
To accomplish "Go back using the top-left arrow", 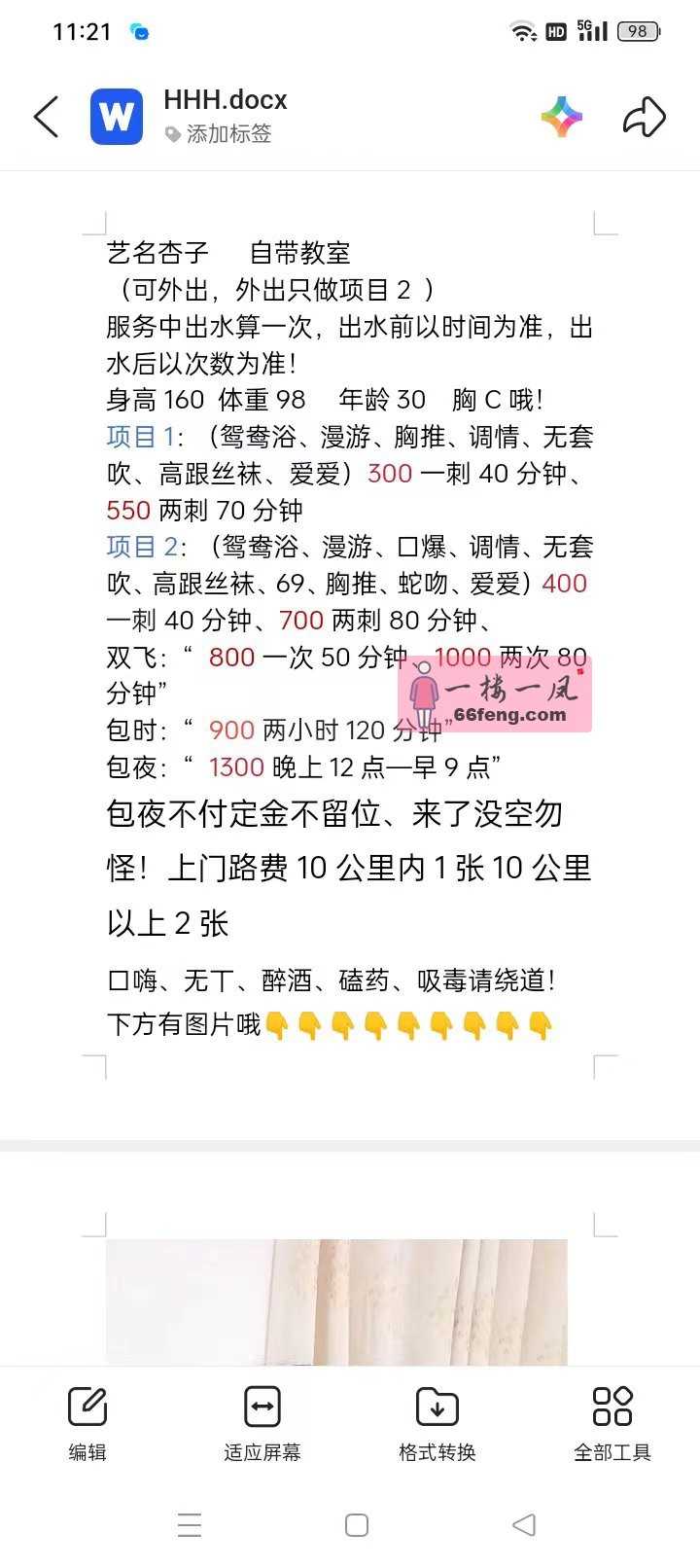I will 46,117.
